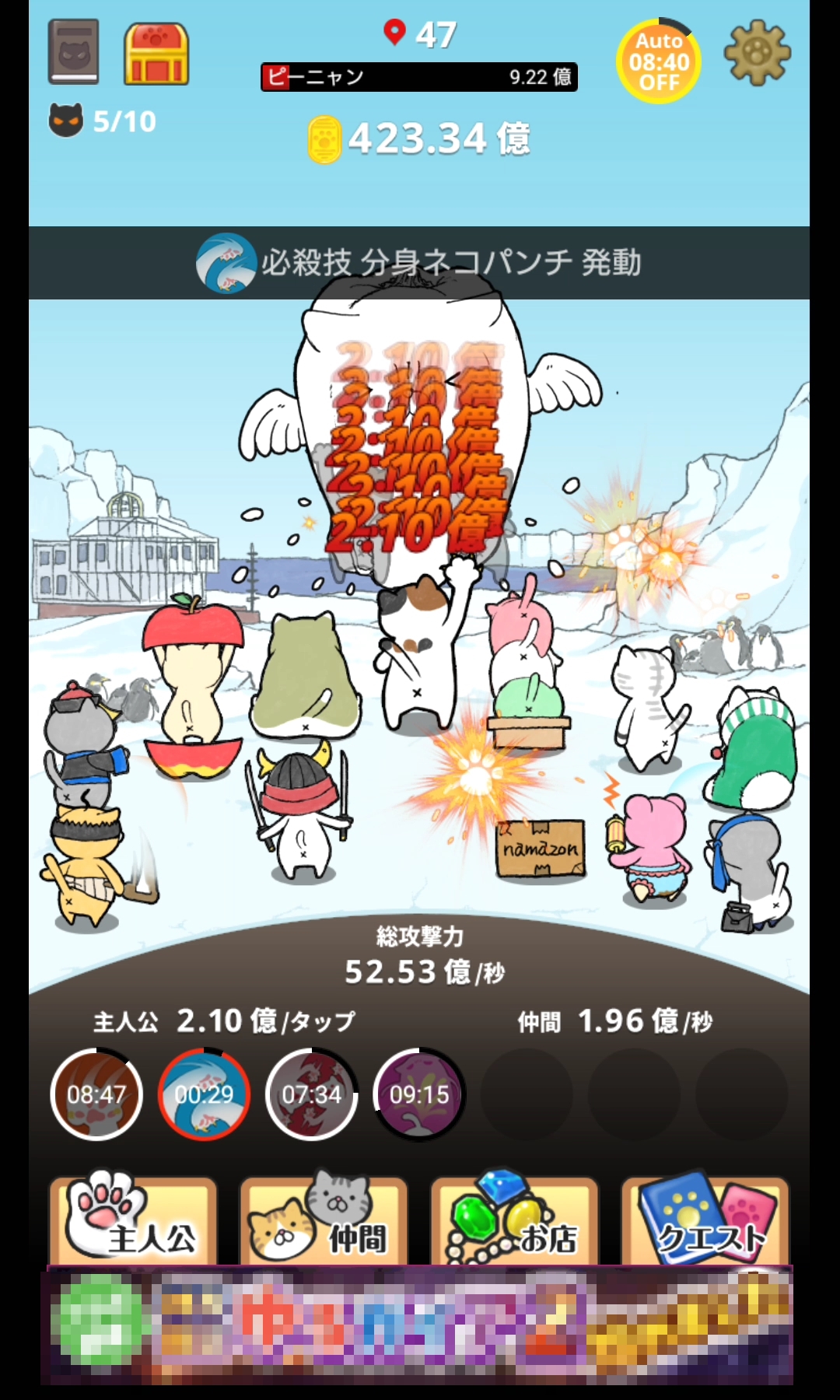Open the red treasure chest
The width and height of the screenshot is (840, 1400).
click(x=156, y=54)
